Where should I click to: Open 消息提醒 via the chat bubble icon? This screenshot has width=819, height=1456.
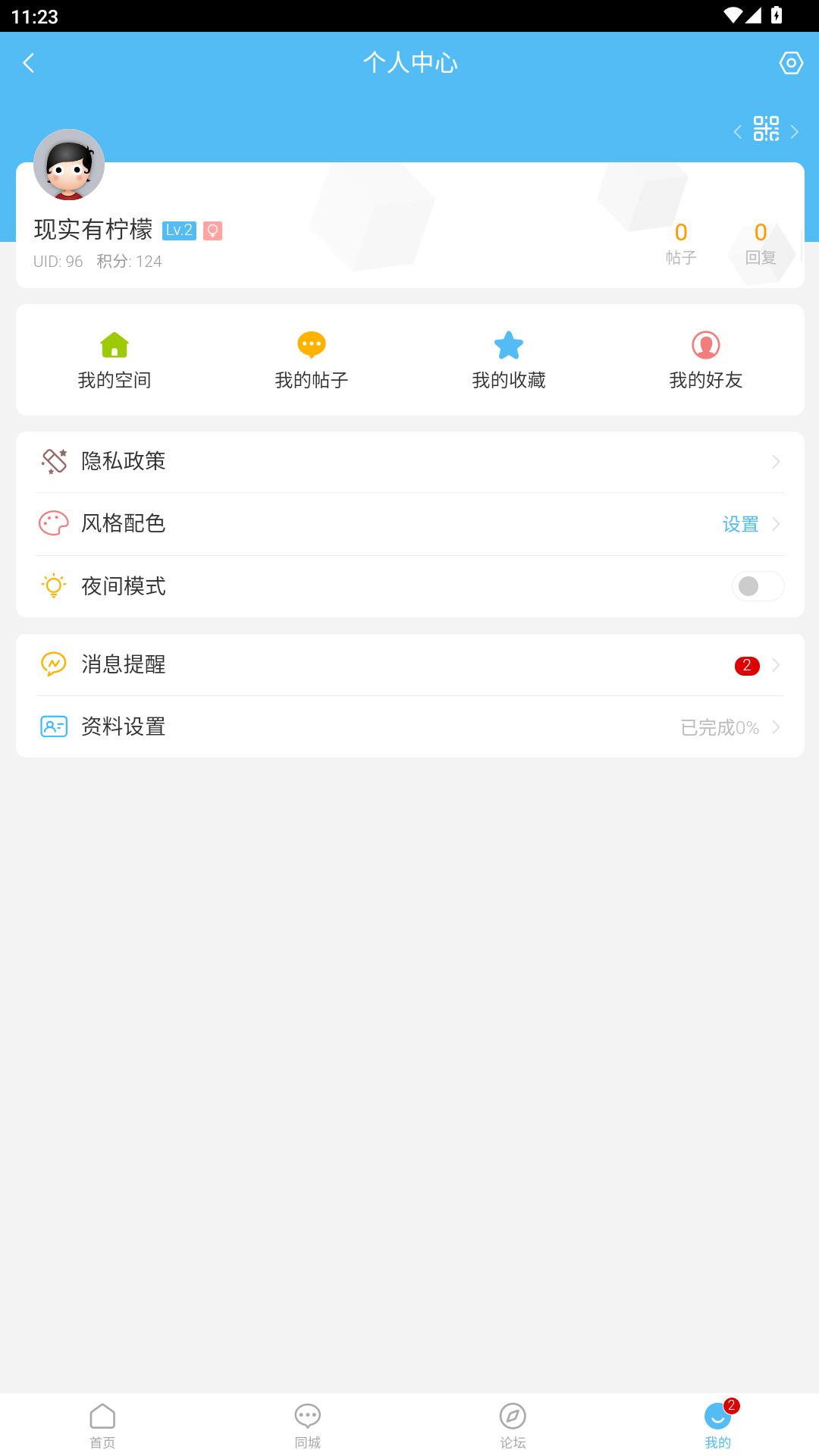click(x=54, y=664)
